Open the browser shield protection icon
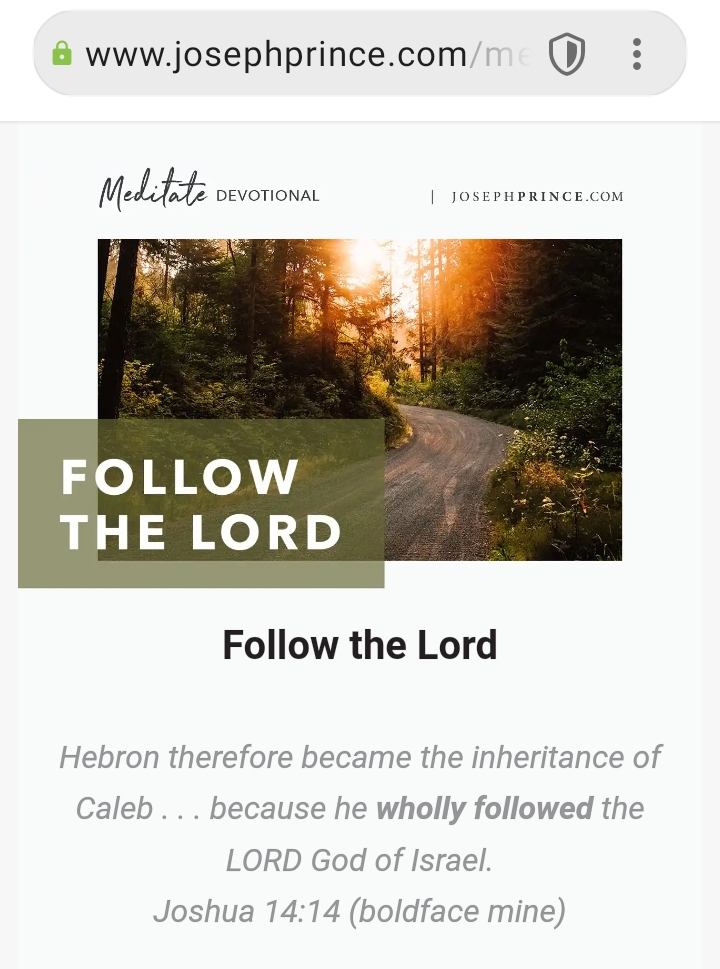This screenshot has width=720, height=969. (567, 55)
